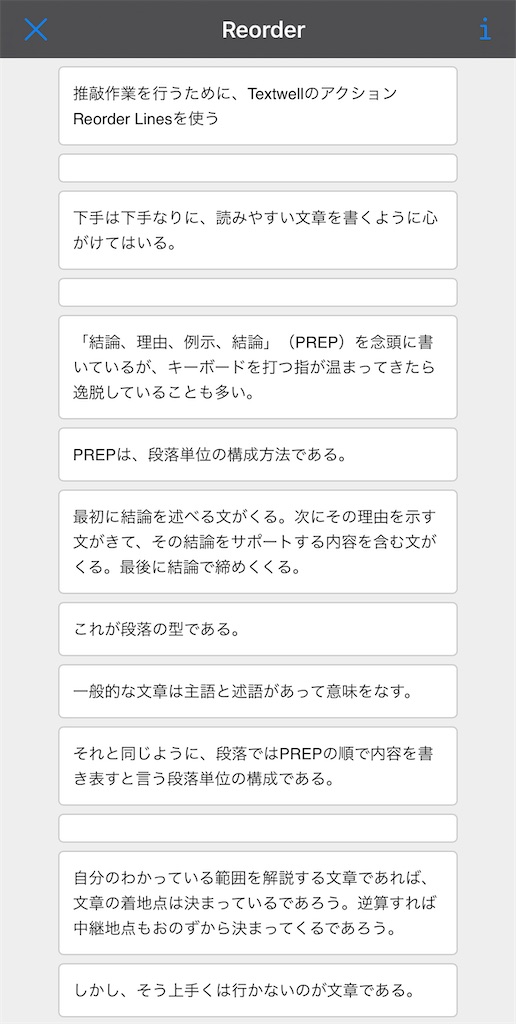Open the info button
This screenshot has height=1024, width=516.
pyautogui.click(x=485, y=29)
